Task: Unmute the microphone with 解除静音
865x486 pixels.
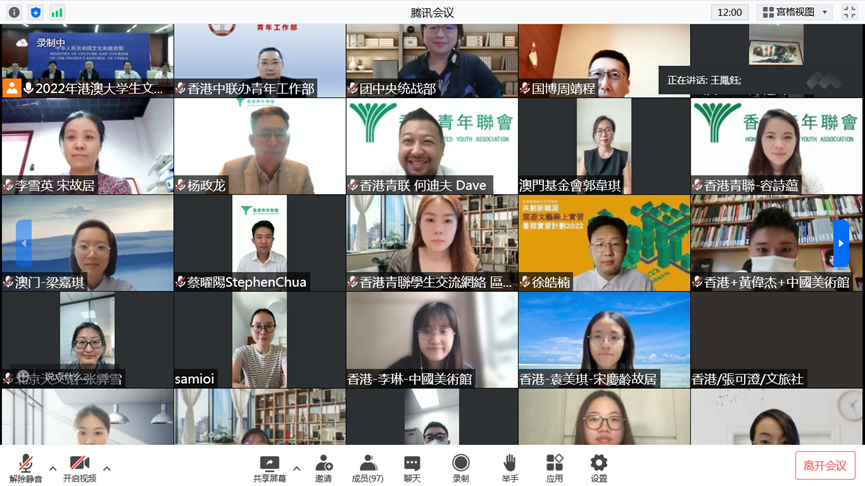Action: (x=27, y=466)
